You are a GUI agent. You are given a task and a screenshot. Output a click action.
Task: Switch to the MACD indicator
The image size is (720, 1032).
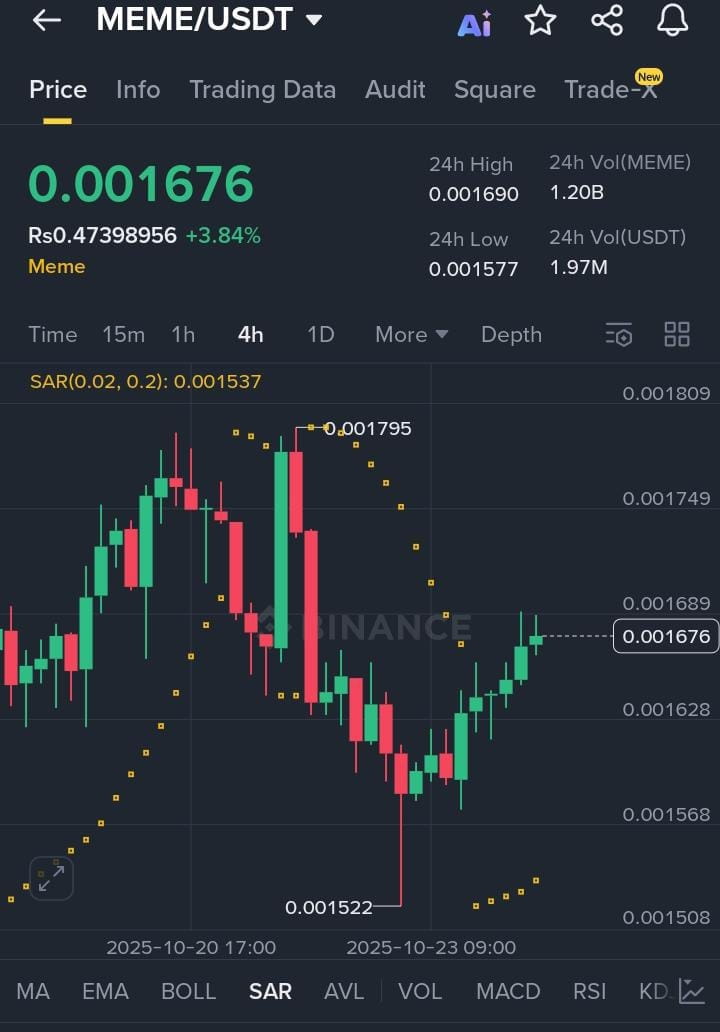point(508,991)
